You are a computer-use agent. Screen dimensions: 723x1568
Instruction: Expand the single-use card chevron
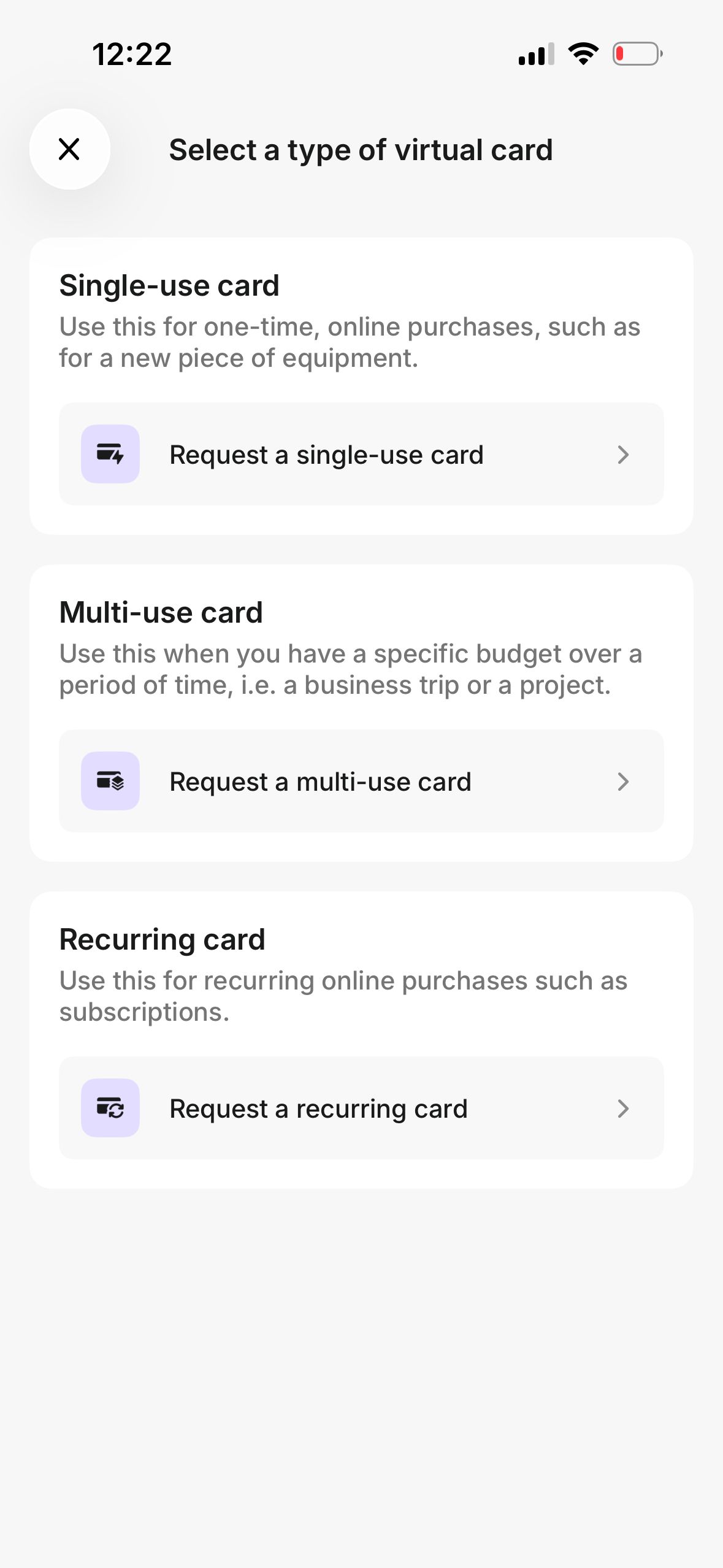[624, 455]
